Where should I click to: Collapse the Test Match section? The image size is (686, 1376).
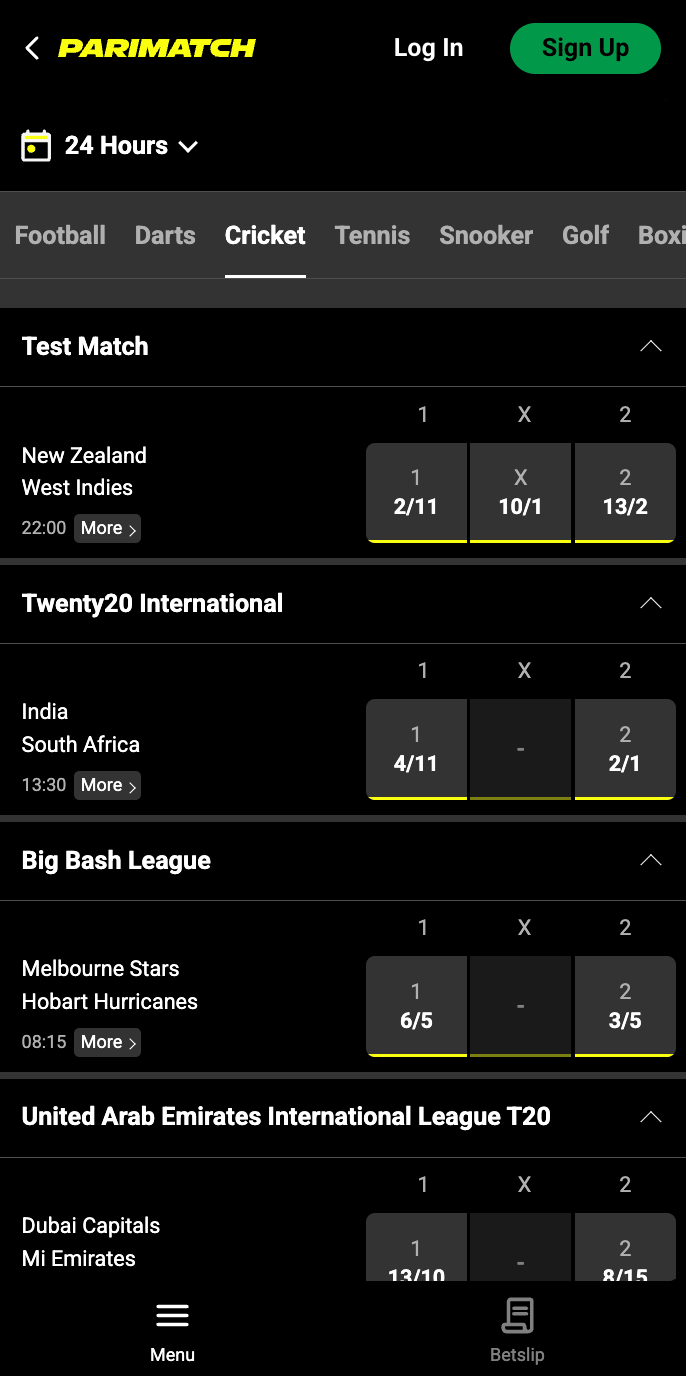(650, 347)
